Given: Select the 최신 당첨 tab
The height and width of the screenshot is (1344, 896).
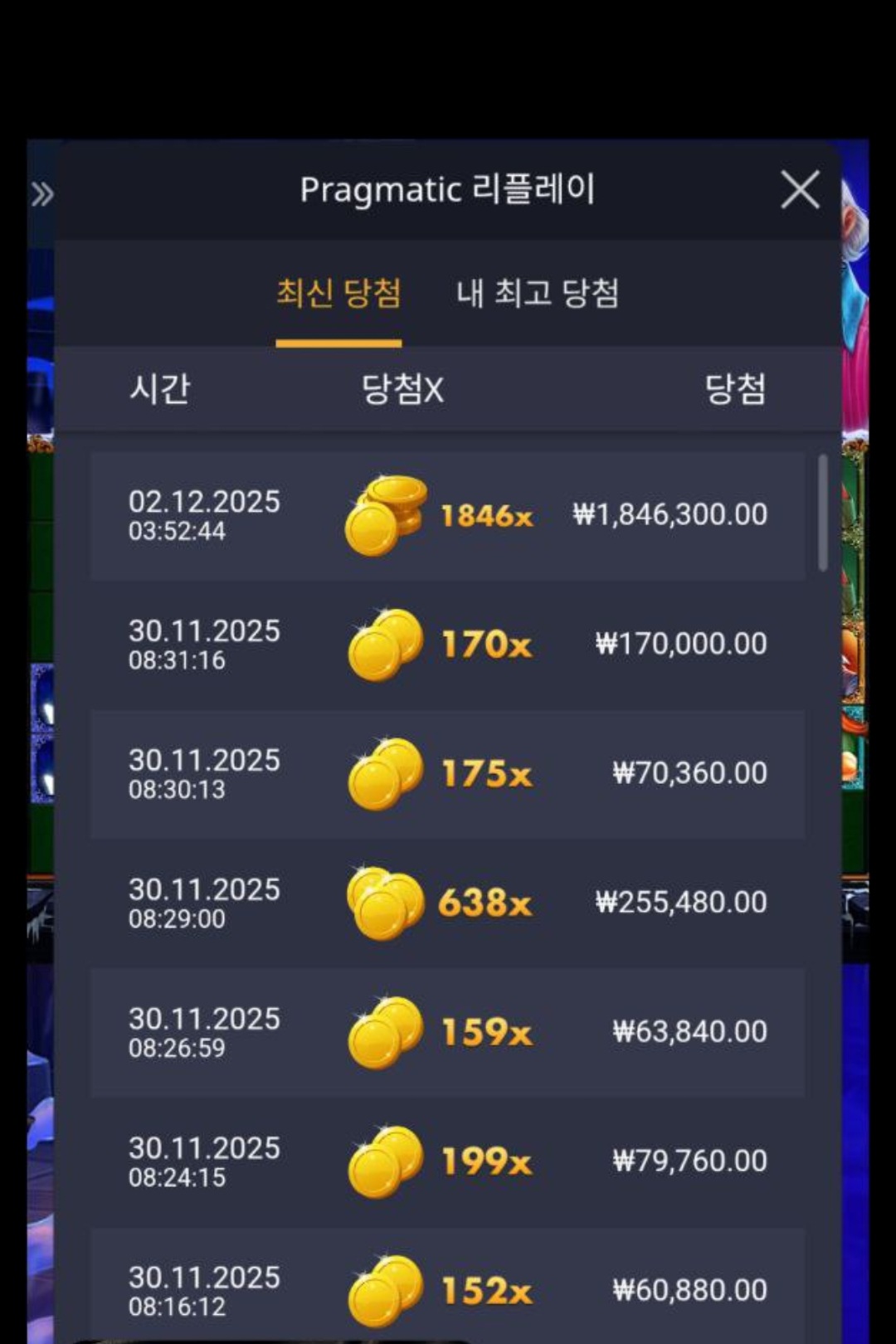Looking at the screenshot, I should [338, 294].
